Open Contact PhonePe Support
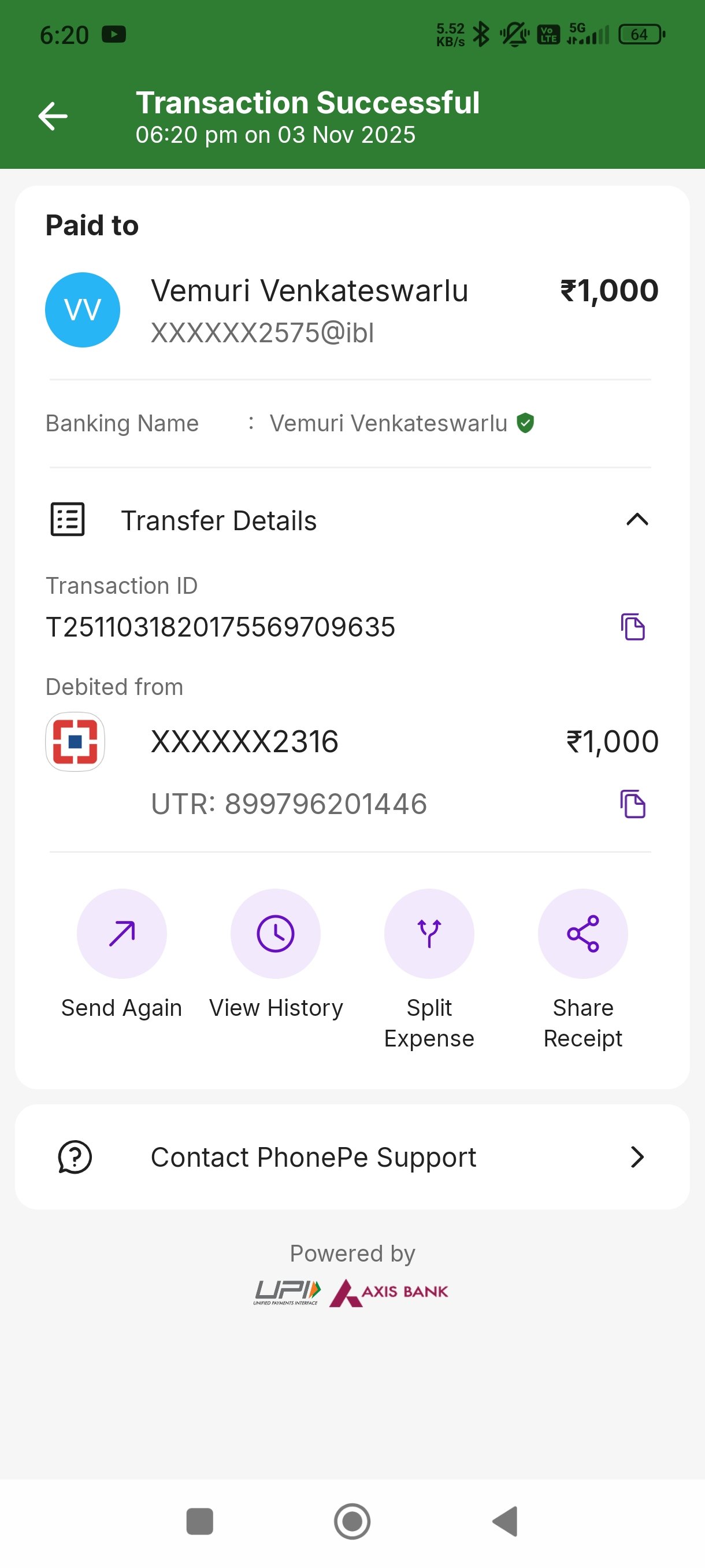Viewport: 705px width, 1568px height. (x=314, y=1156)
